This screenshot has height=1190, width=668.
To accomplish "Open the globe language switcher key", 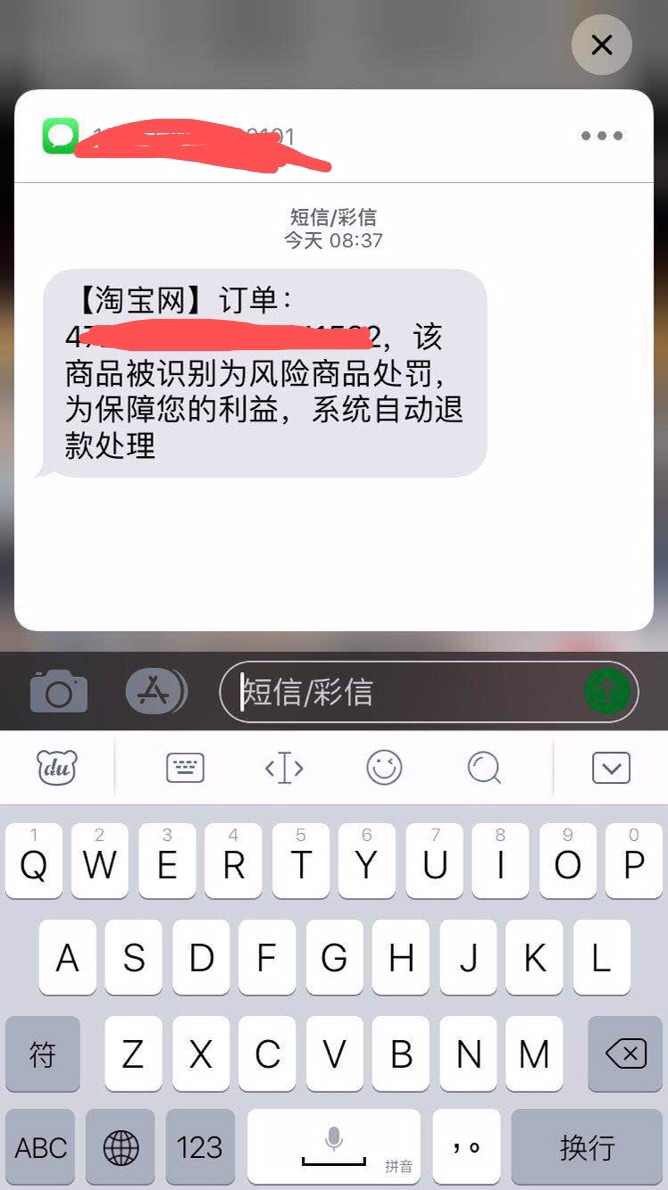I will pyautogui.click(x=120, y=1147).
